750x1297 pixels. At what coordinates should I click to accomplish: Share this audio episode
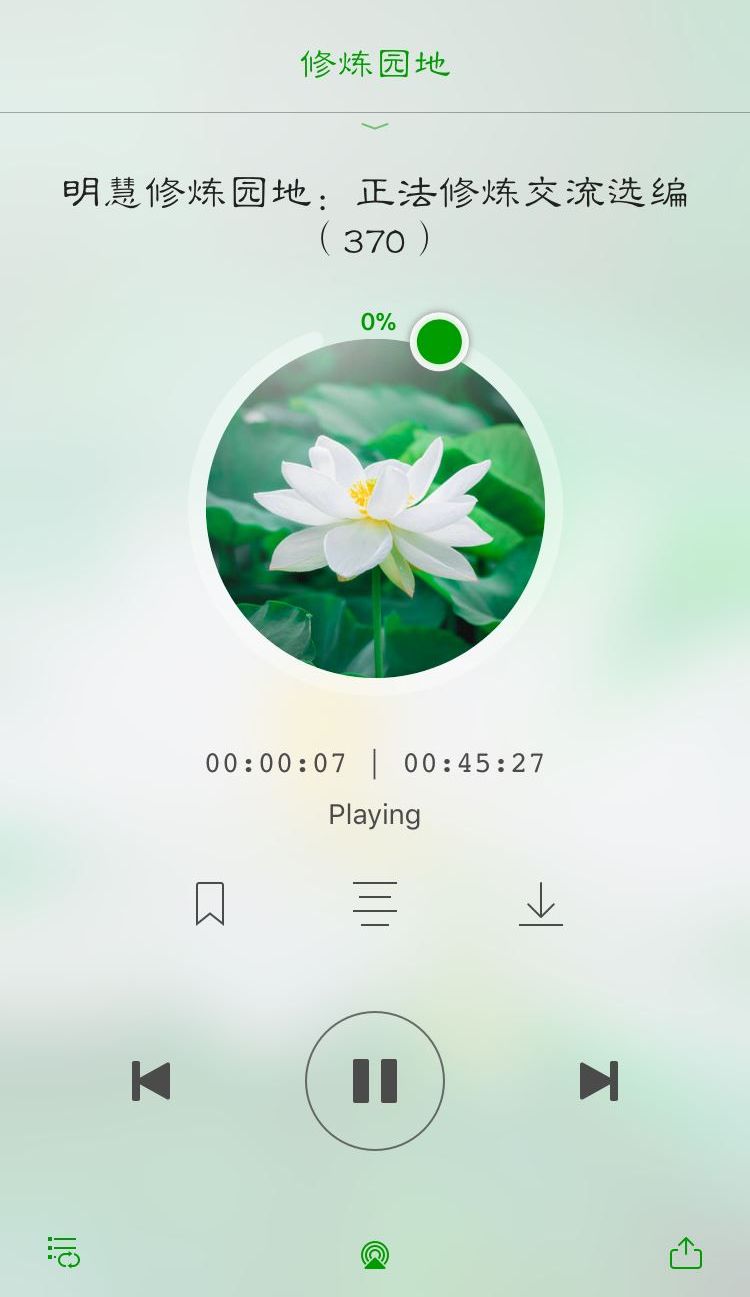pyautogui.click(x=686, y=1253)
